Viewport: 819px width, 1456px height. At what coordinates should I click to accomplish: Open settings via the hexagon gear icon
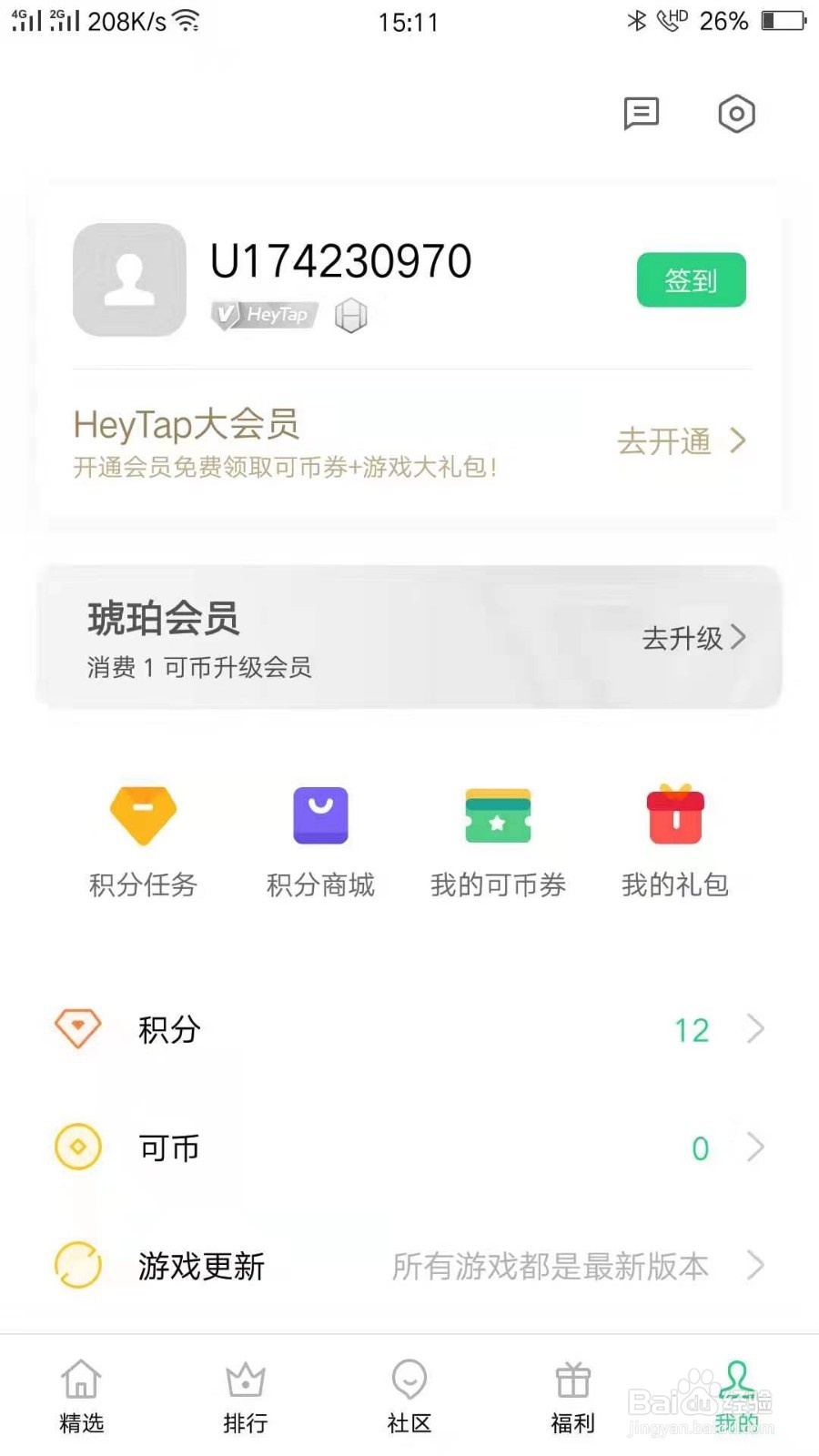(x=736, y=114)
